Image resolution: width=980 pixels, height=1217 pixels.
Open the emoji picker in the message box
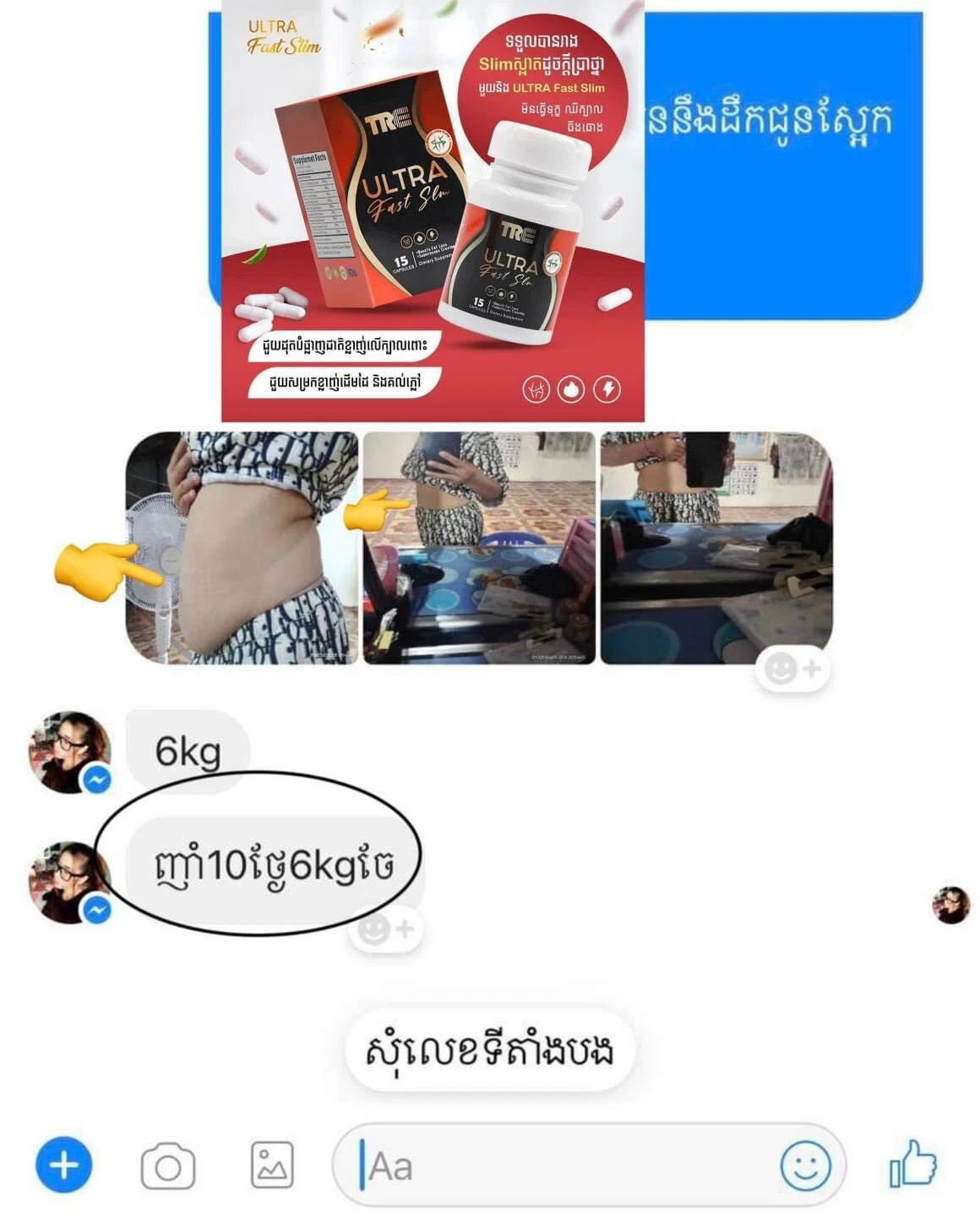tap(804, 1166)
